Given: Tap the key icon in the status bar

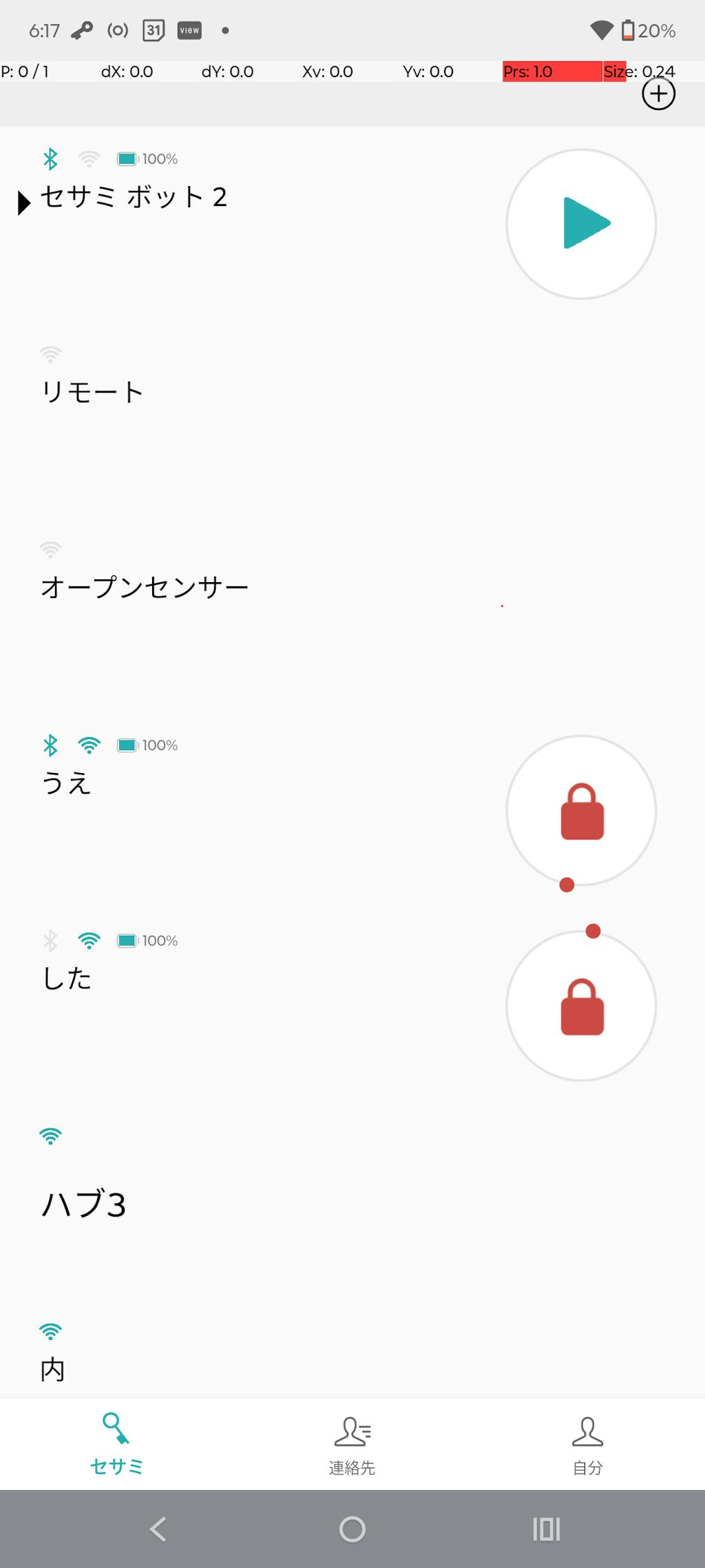Looking at the screenshot, I should click(82, 30).
